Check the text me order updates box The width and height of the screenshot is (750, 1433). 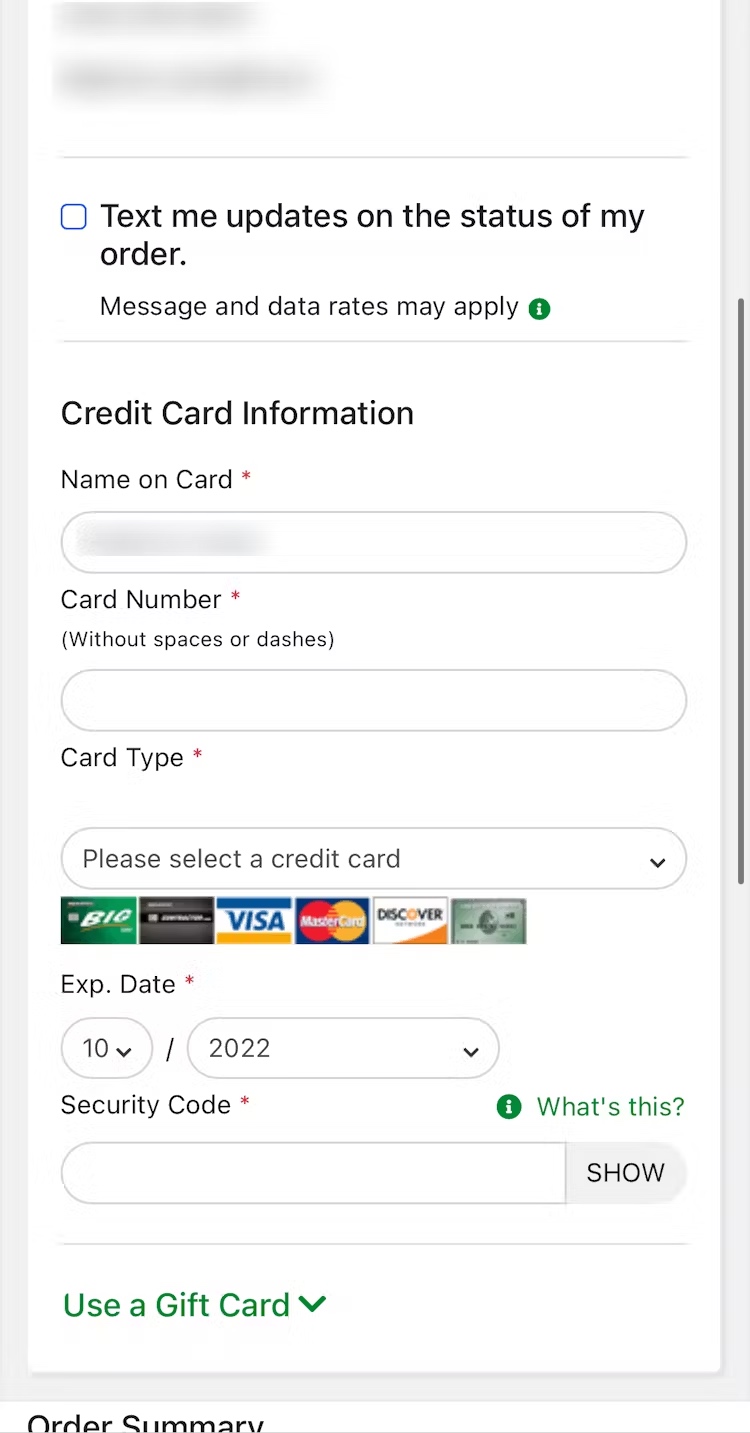[x=74, y=217]
